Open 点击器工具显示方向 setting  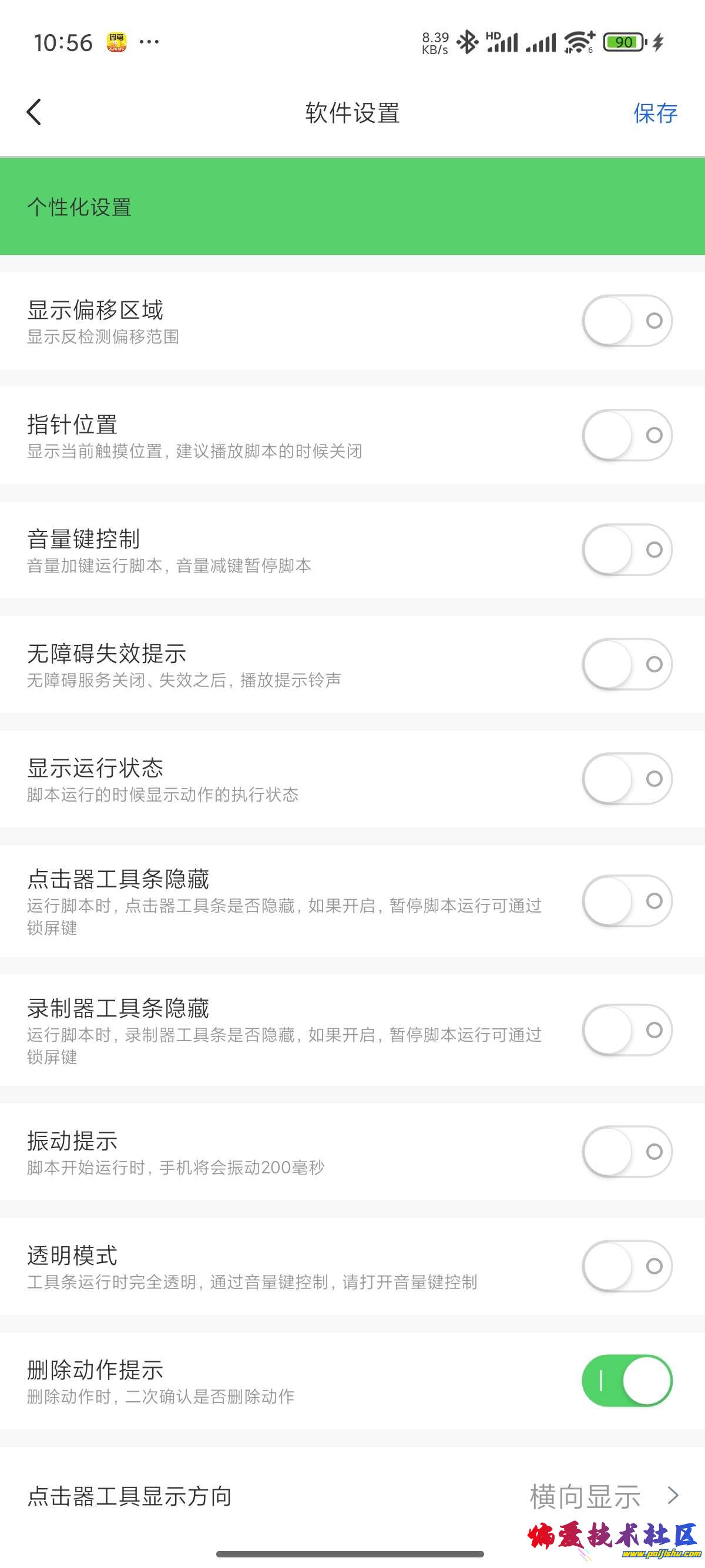point(603,1496)
